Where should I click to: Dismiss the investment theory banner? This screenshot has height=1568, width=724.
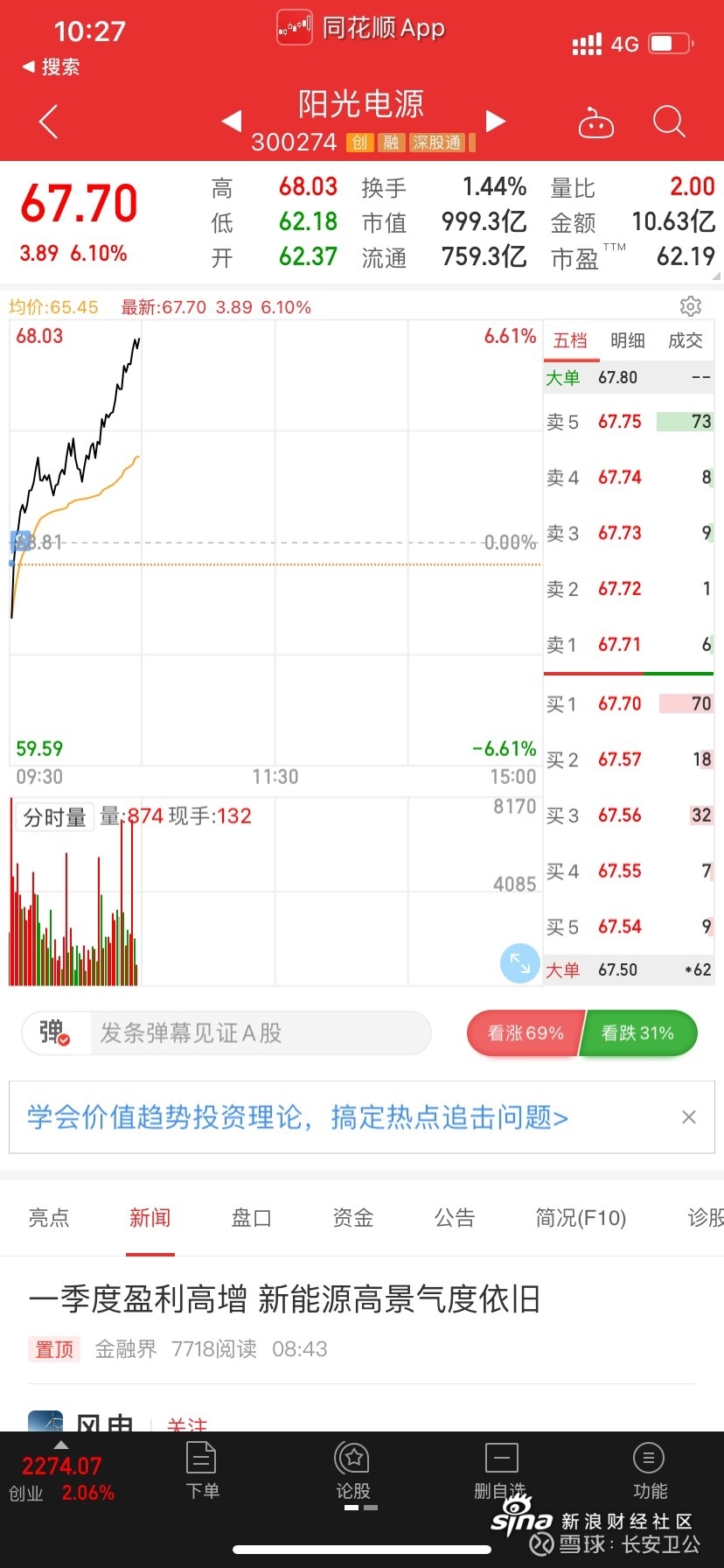pyautogui.click(x=689, y=1117)
